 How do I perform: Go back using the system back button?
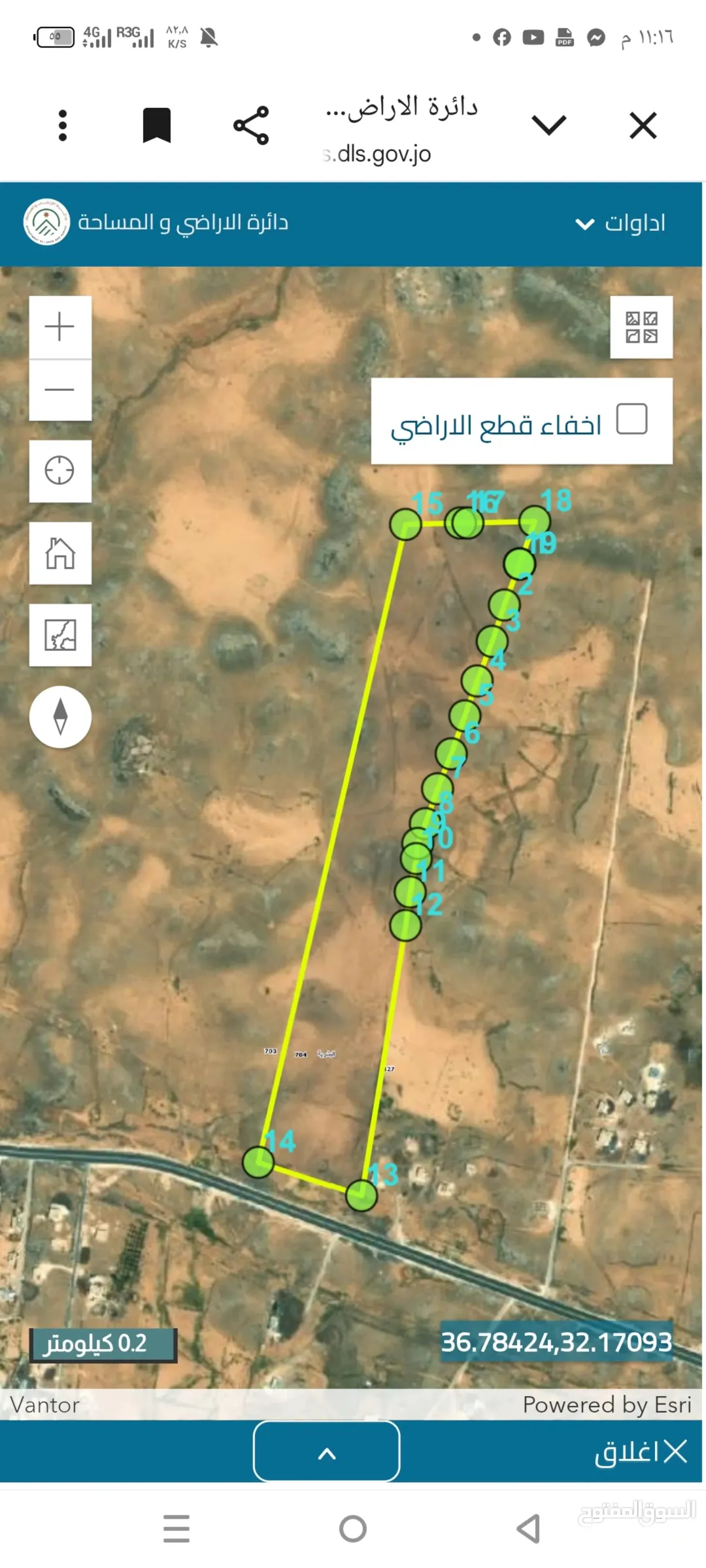[528, 1529]
